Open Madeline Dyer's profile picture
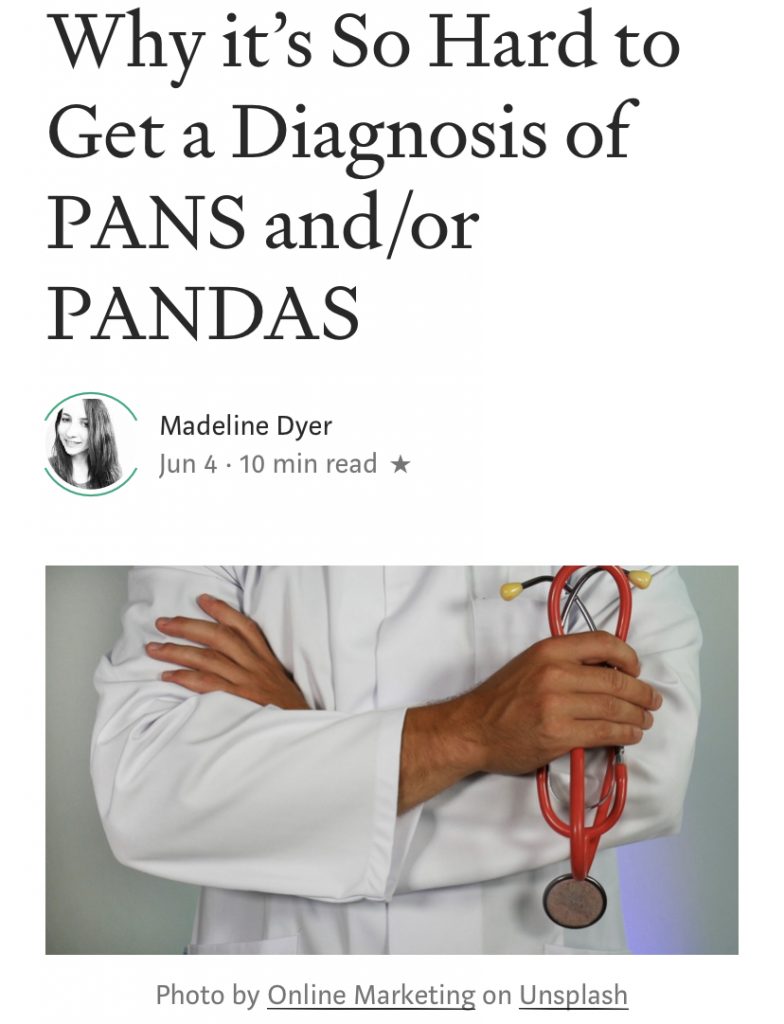The height and width of the screenshot is (1024, 784). click(91, 444)
